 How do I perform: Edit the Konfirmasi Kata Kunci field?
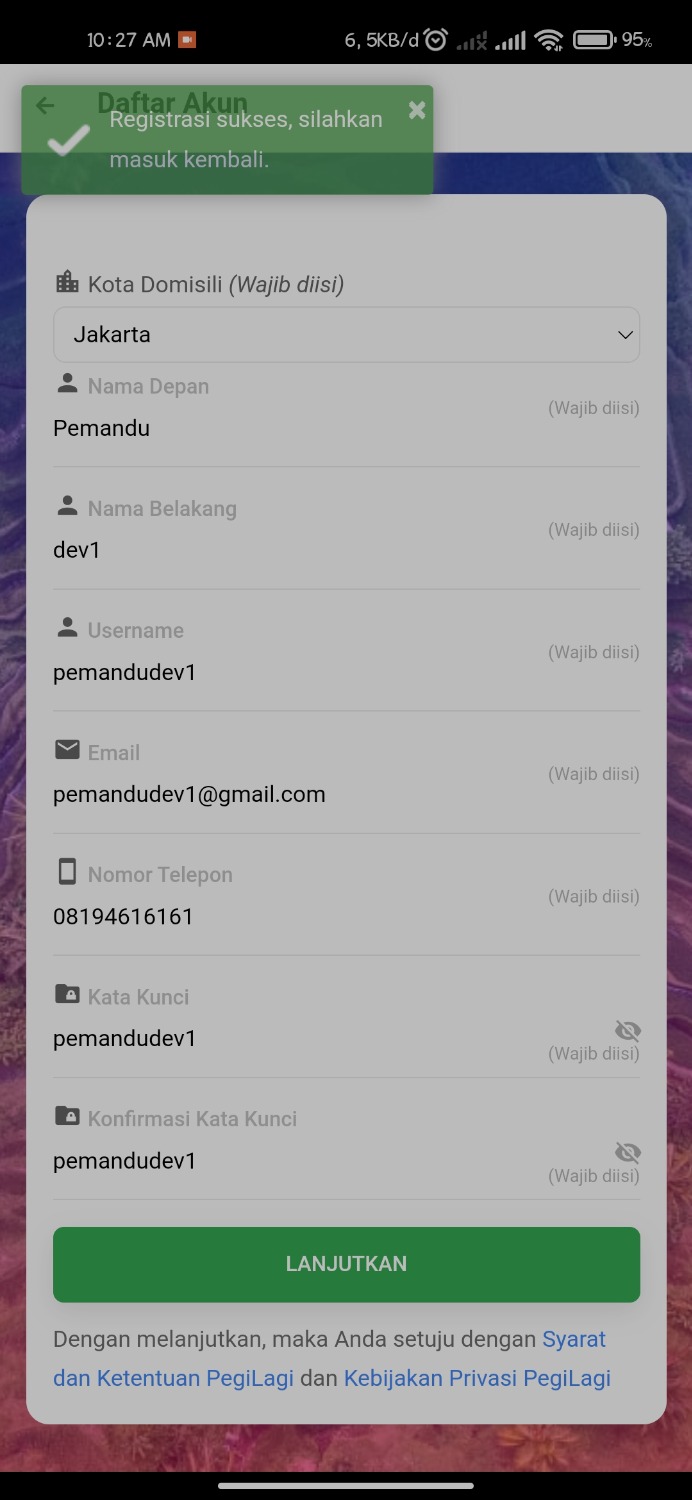click(x=300, y=1160)
